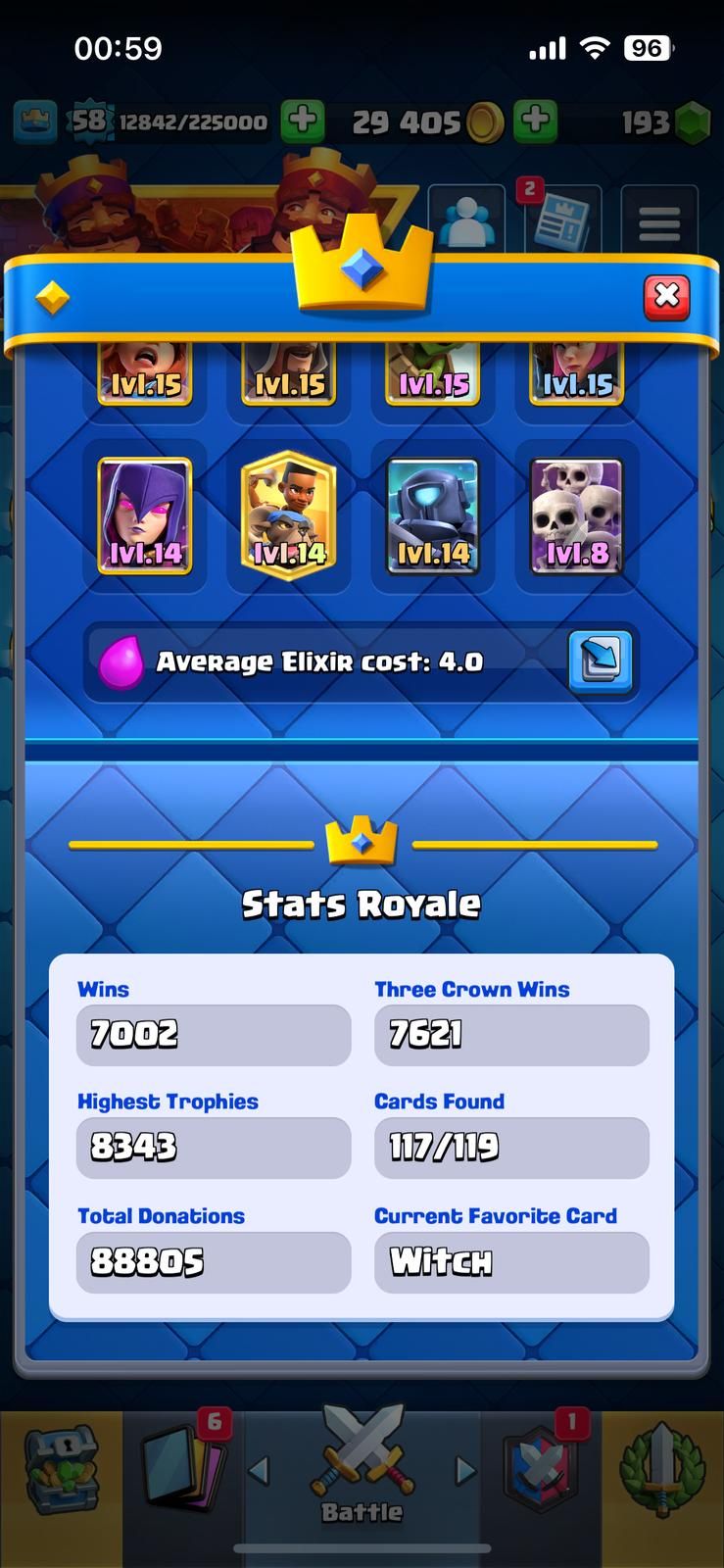
Task: Switch to the Events sword tab
Action: (x=662, y=1466)
